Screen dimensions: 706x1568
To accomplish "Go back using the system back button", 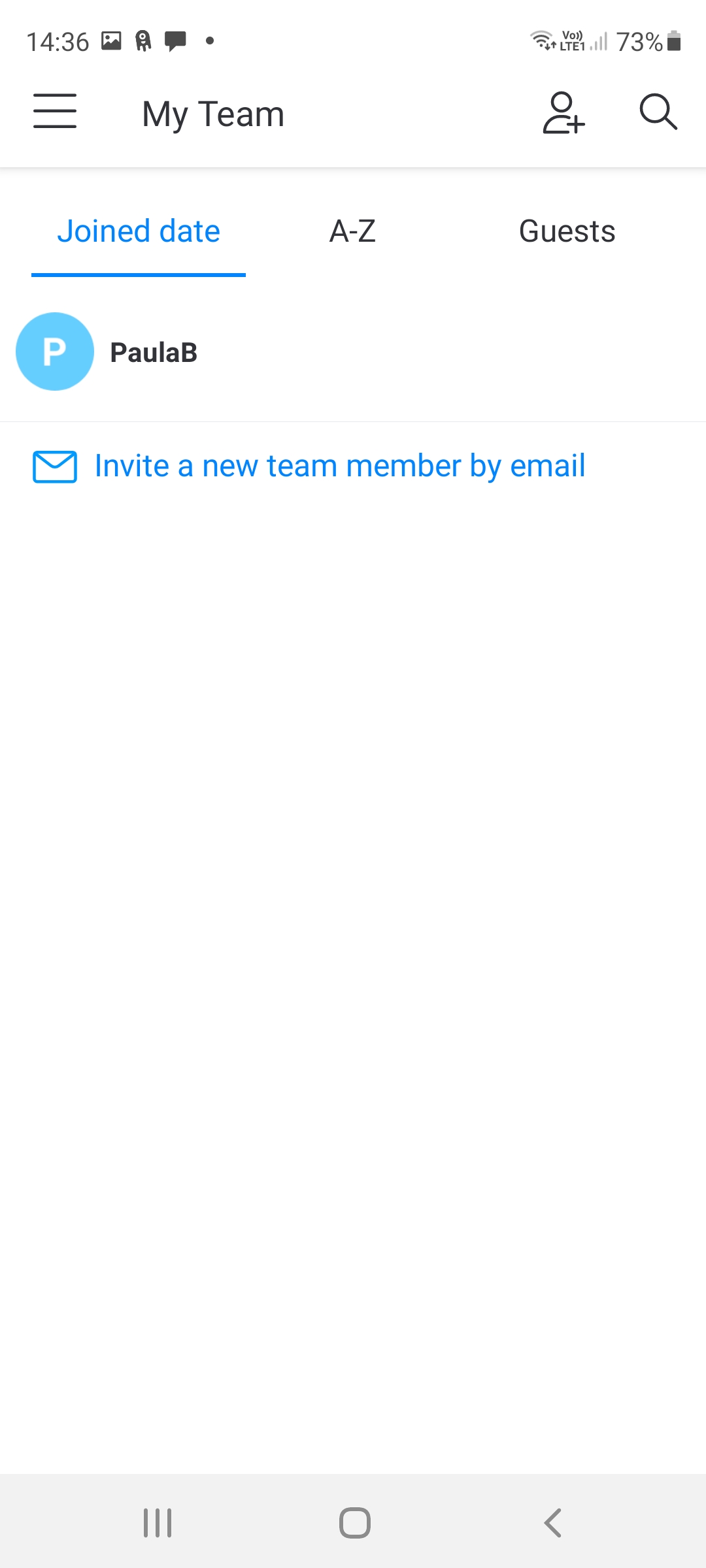I will coord(552,1523).
